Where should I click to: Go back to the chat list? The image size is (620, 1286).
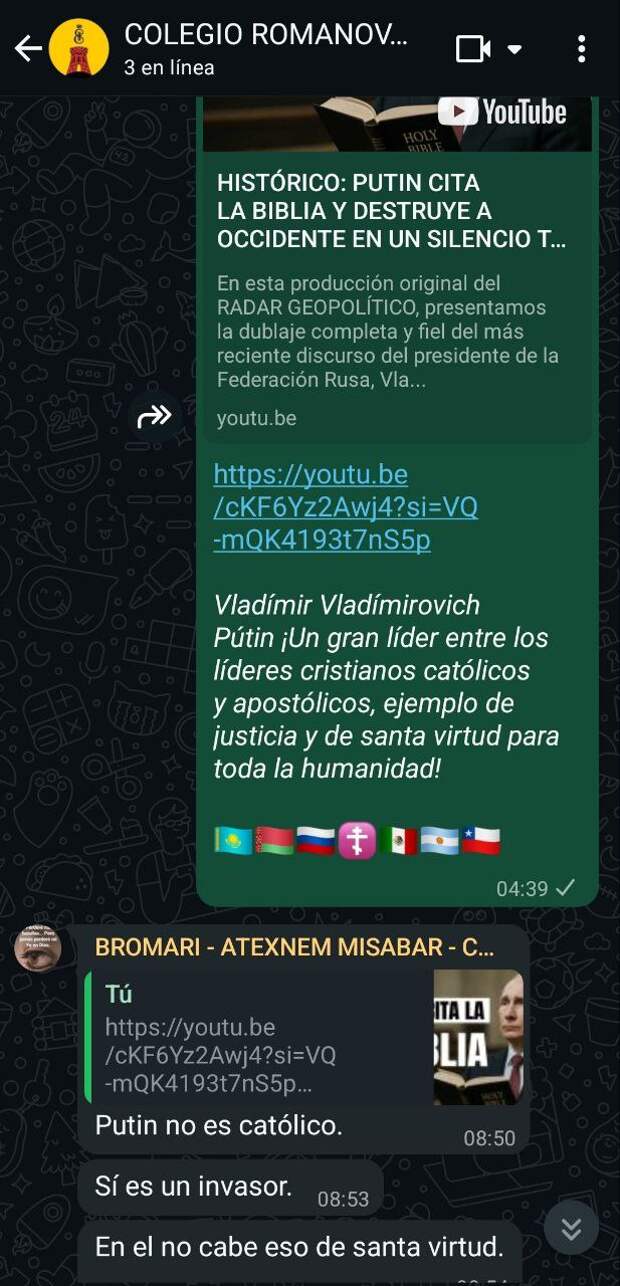pyautogui.click(x=27, y=48)
